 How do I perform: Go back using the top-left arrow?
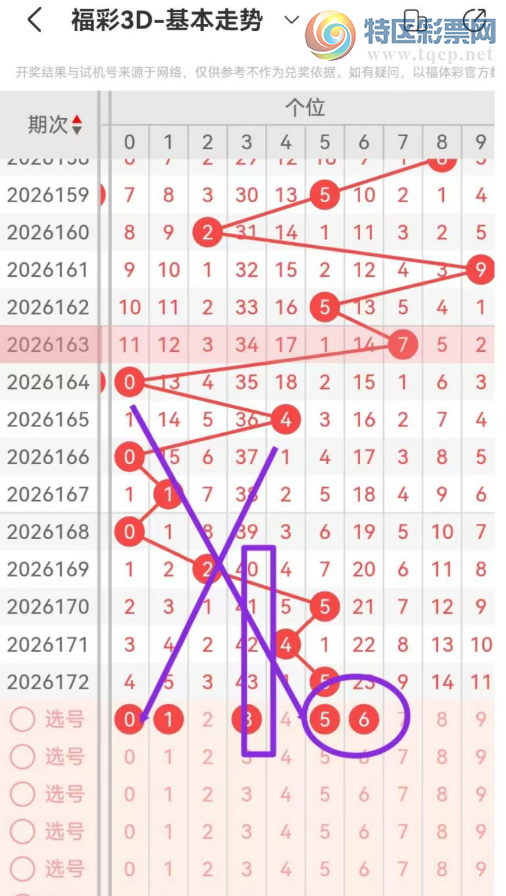point(34,21)
